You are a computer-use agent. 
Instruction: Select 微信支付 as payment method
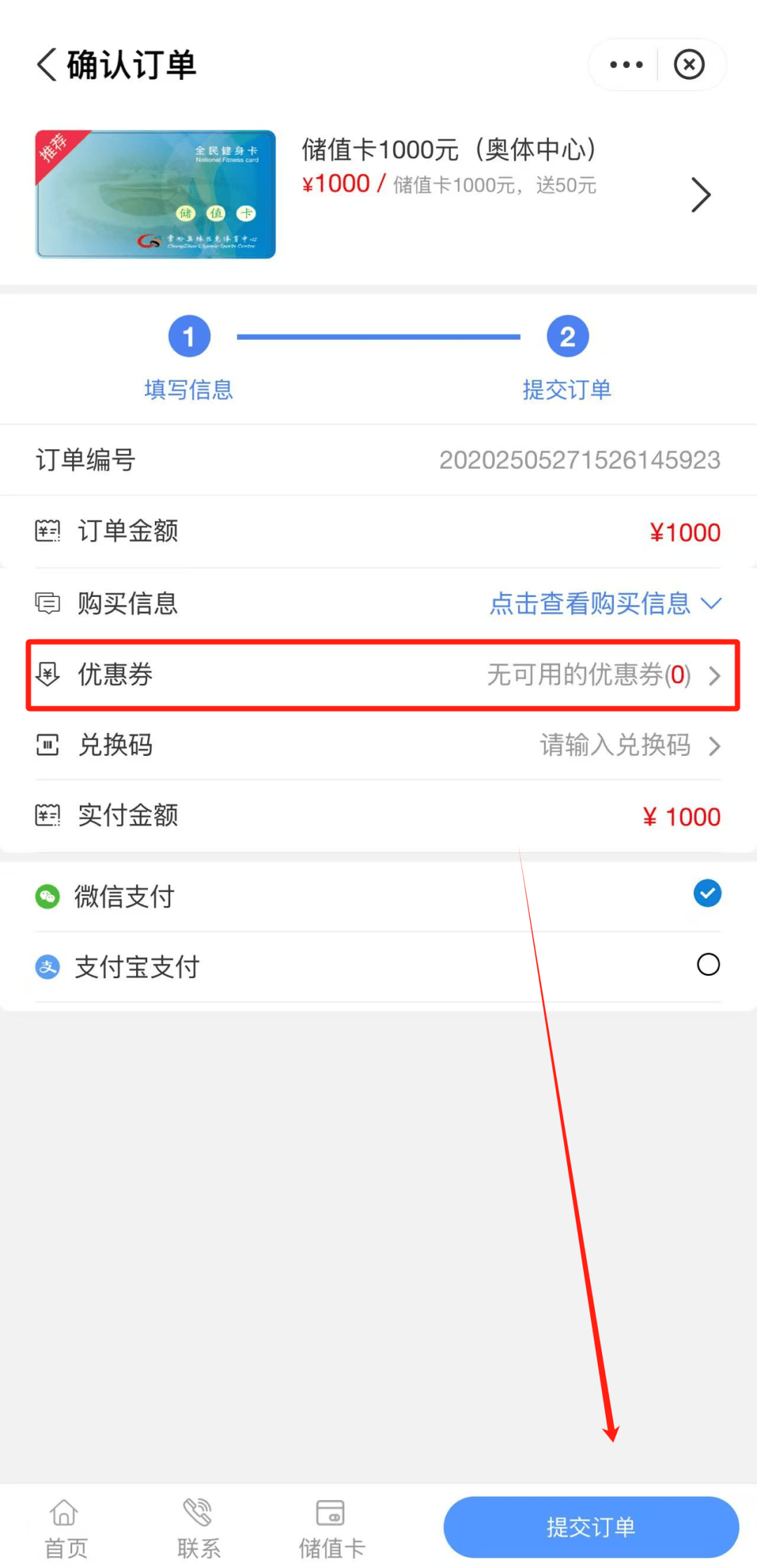[x=707, y=894]
